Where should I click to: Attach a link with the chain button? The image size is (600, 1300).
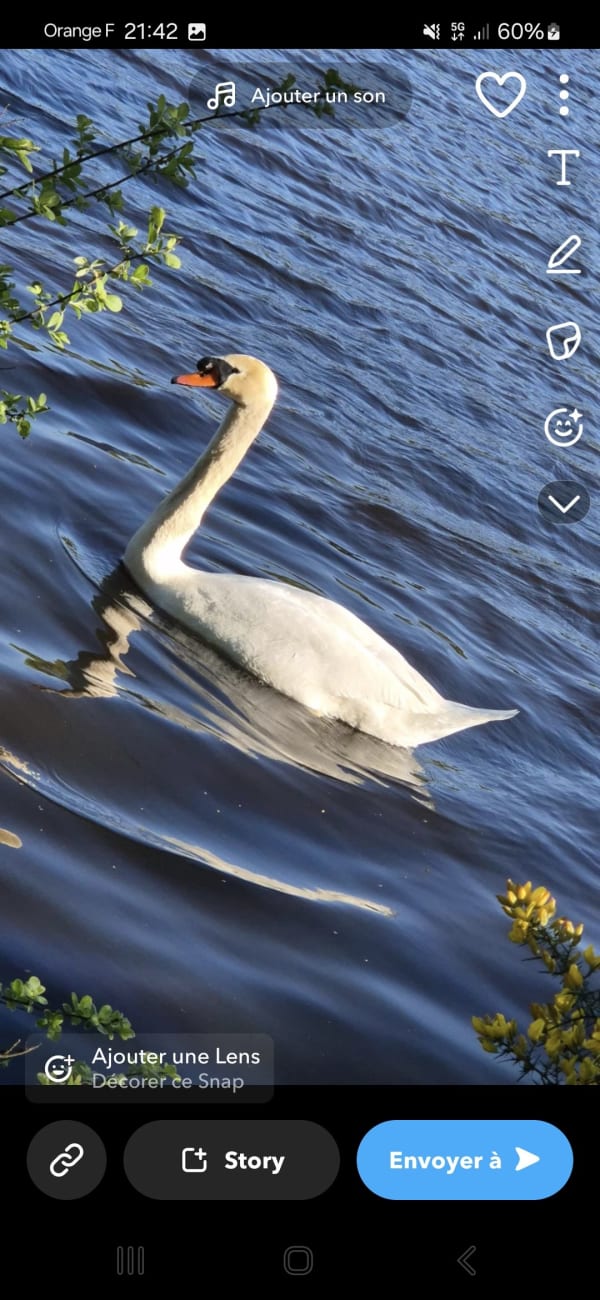(x=66, y=1160)
